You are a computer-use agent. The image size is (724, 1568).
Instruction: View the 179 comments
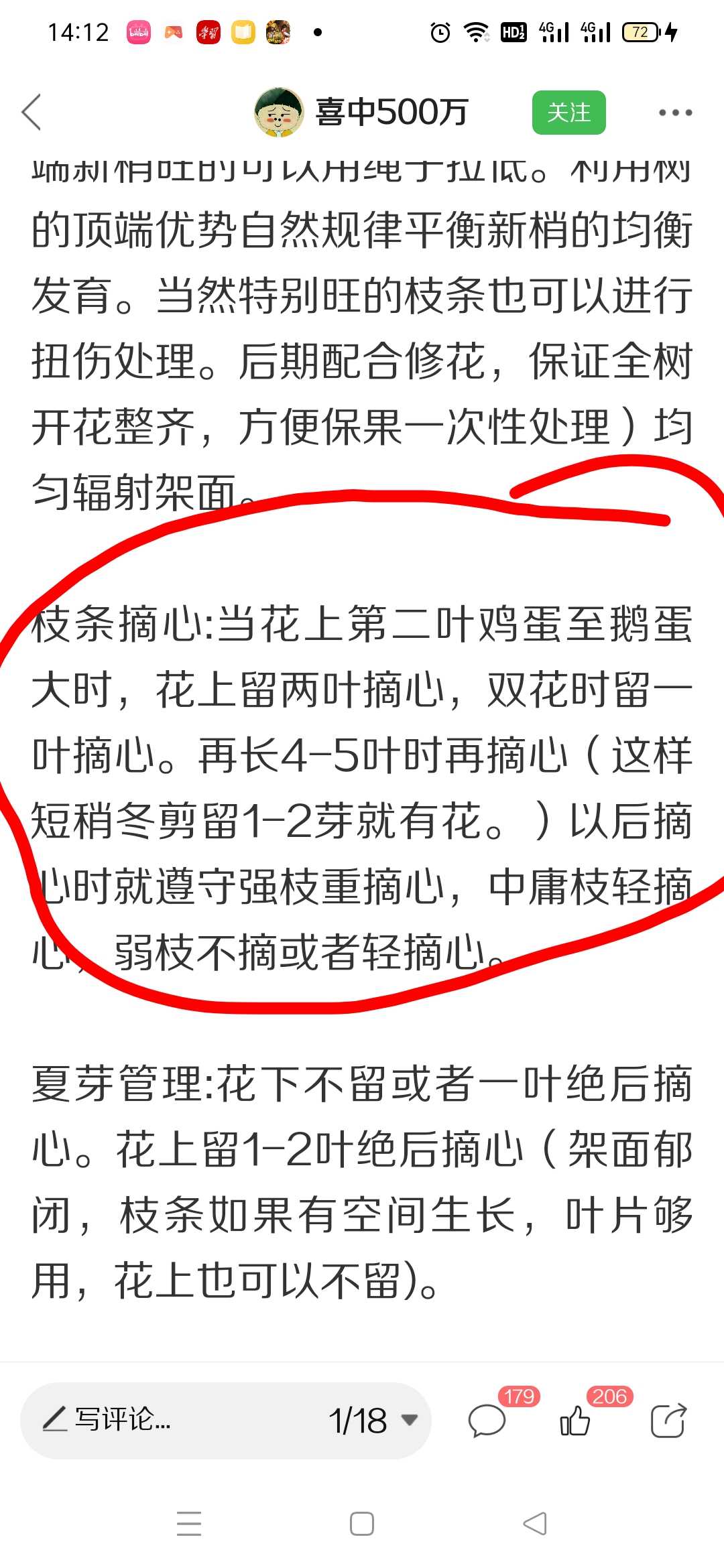point(488,1420)
